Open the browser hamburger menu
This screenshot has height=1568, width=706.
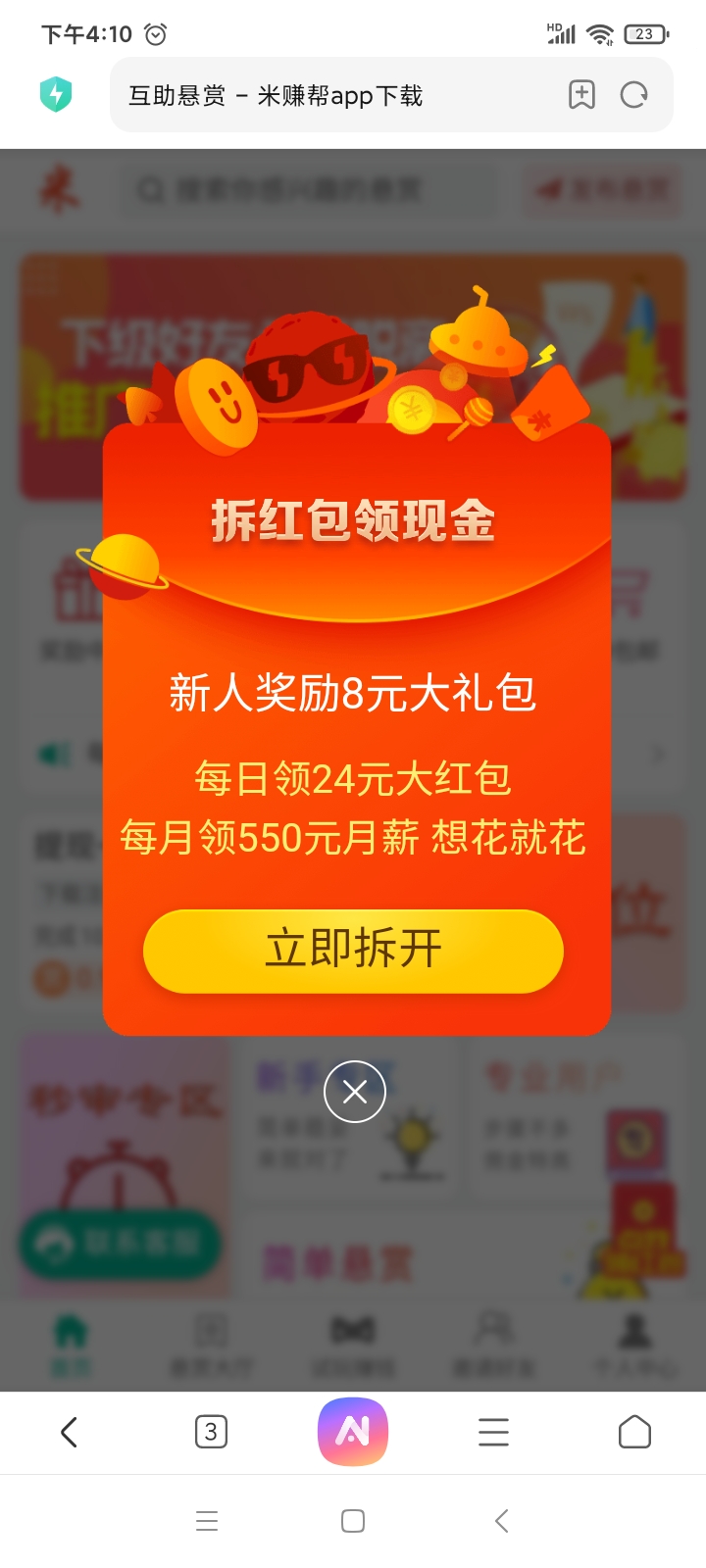click(x=493, y=1432)
